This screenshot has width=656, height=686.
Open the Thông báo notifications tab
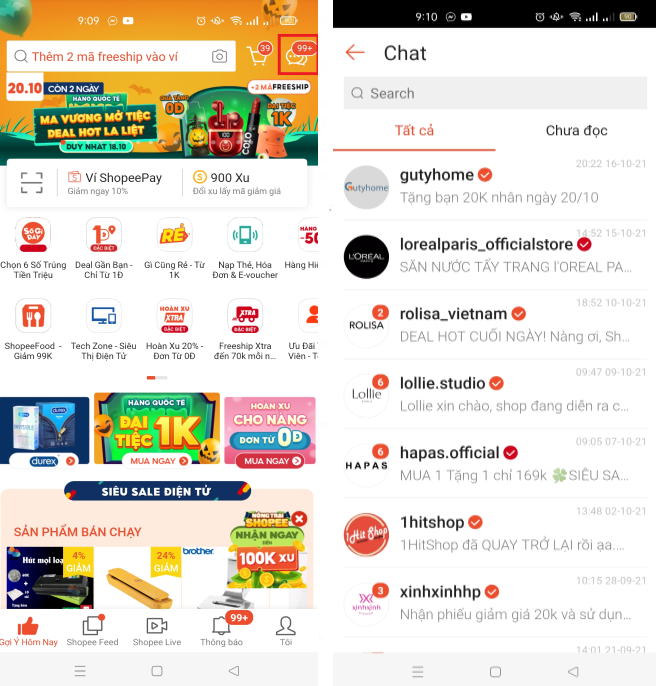[x=221, y=630]
